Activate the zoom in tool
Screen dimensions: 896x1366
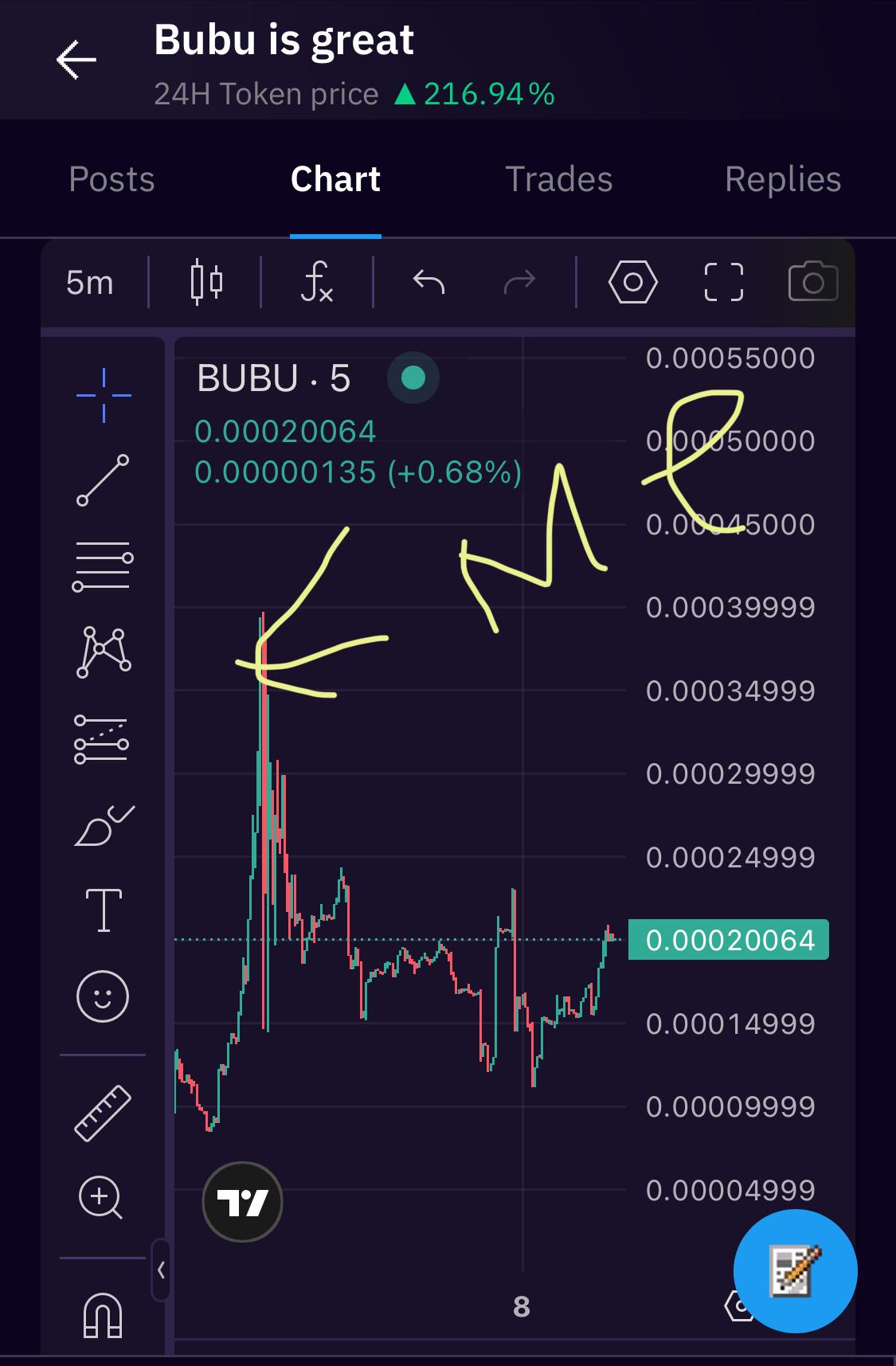101,1197
